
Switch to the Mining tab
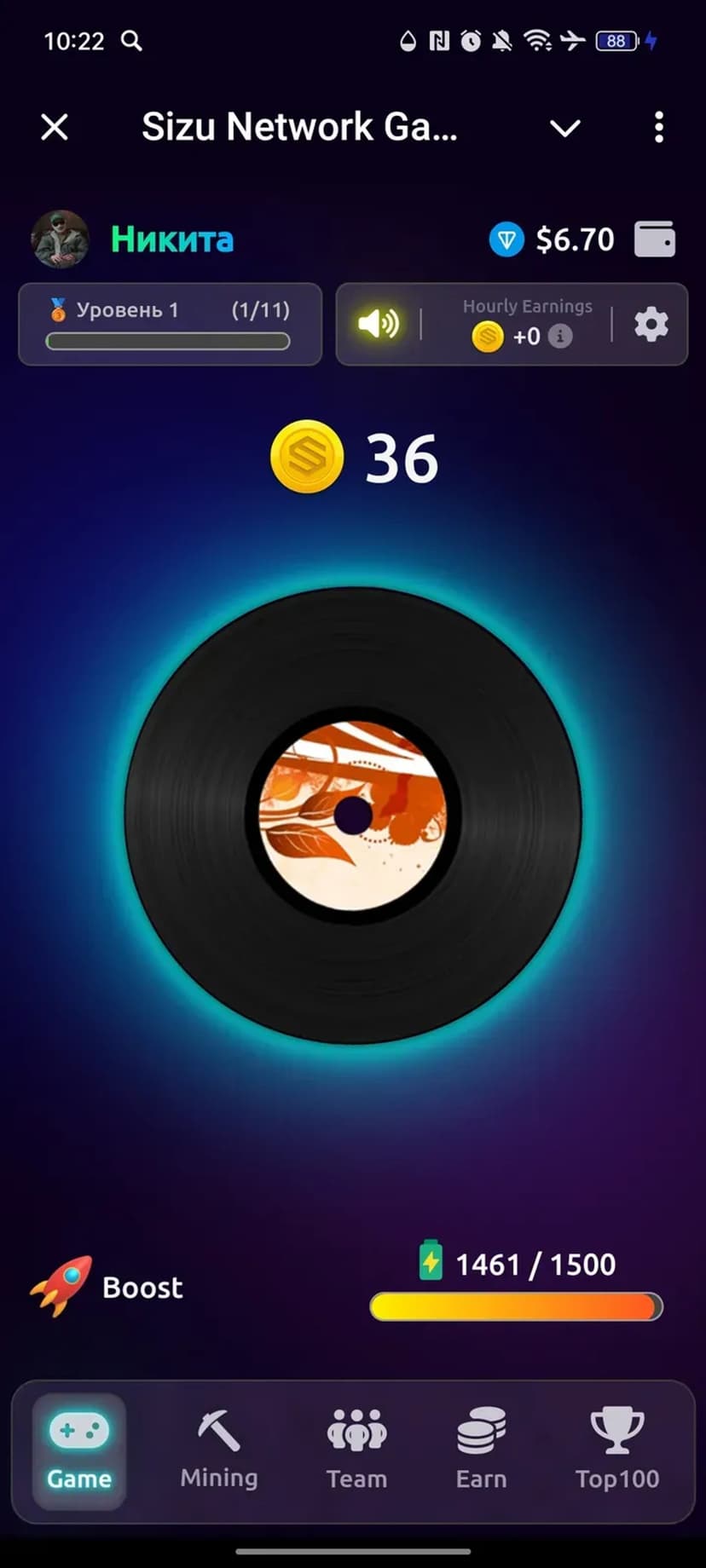(219, 1450)
